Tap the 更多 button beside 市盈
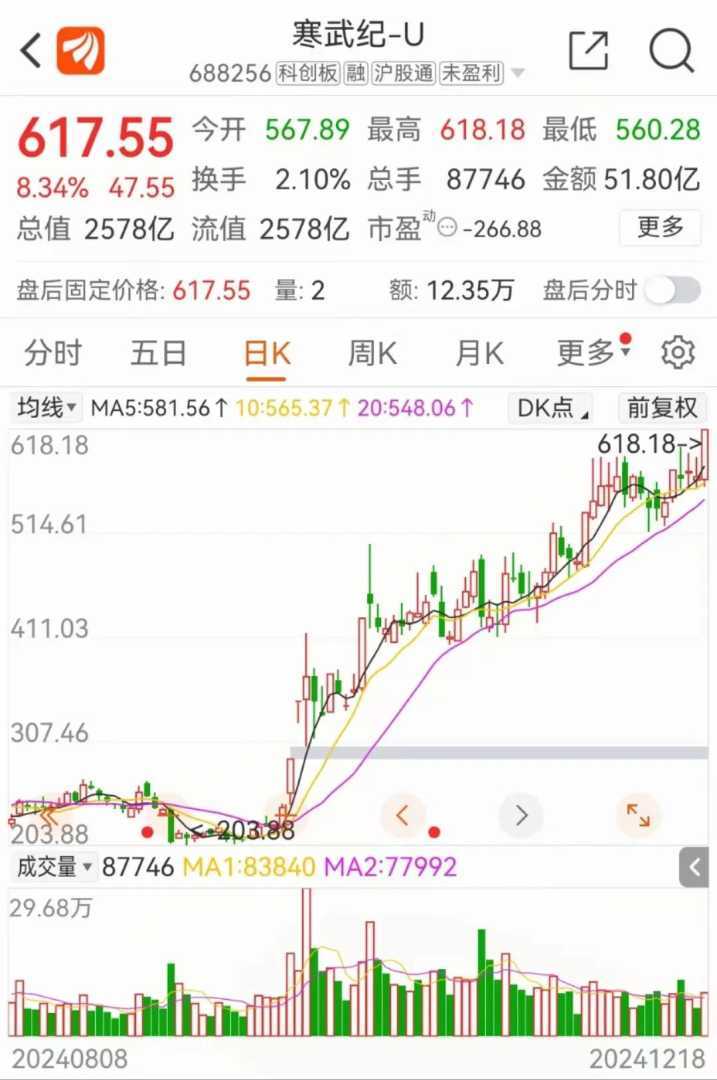The image size is (717, 1080). point(660,228)
